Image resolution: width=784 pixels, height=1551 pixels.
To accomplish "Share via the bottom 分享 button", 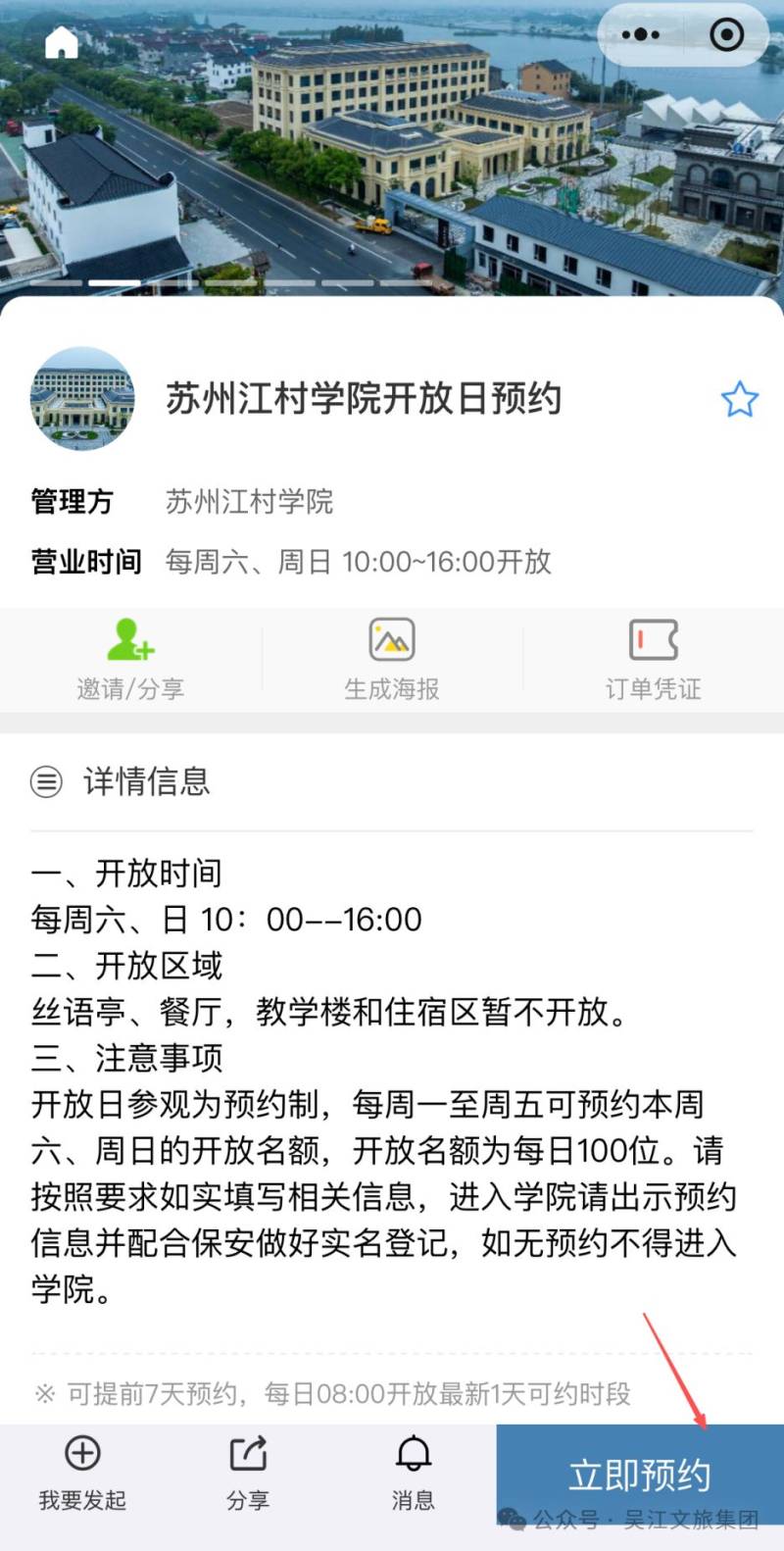I will 248,1472.
